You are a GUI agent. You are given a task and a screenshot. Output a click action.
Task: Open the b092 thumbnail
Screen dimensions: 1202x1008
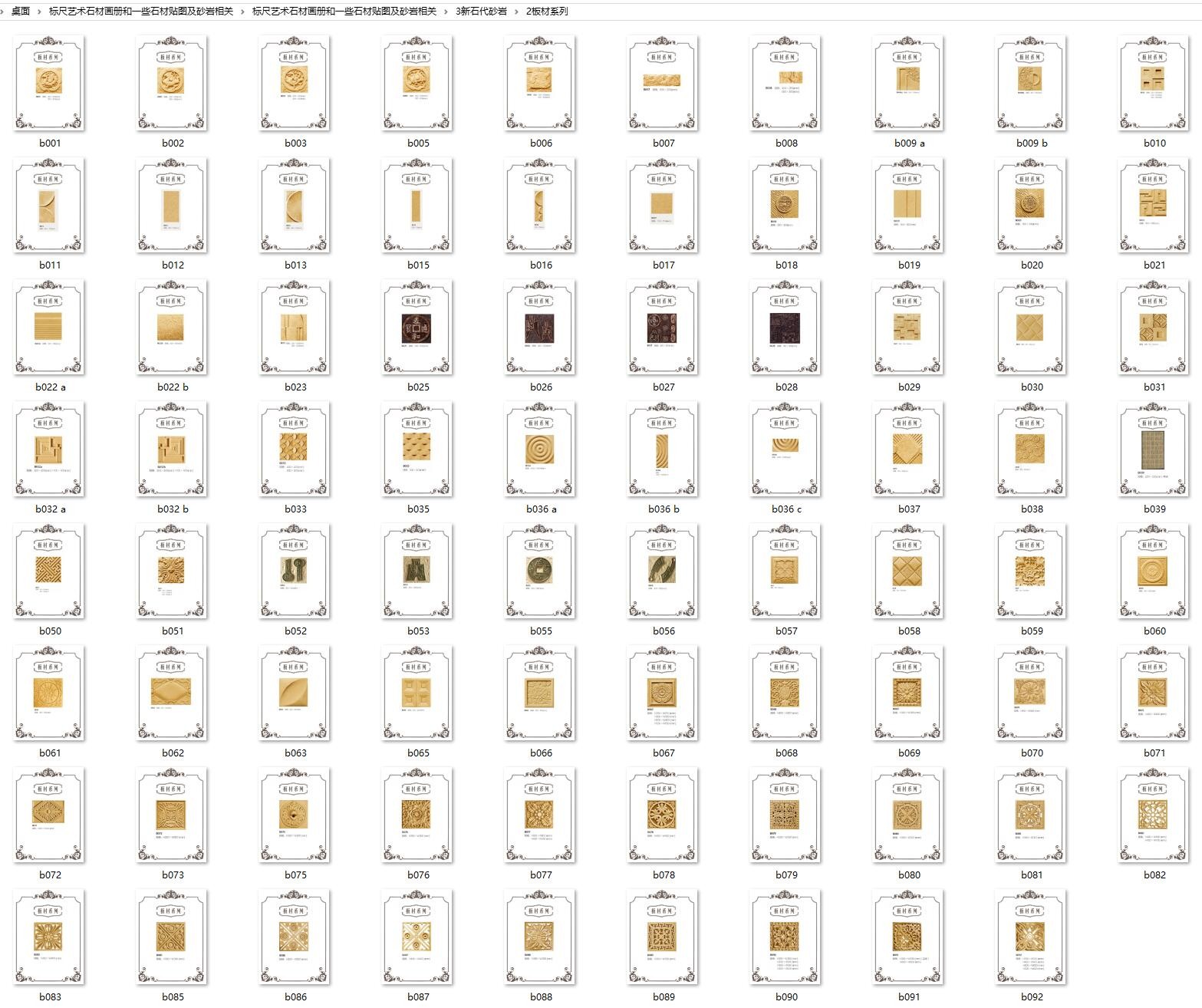pyautogui.click(x=1031, y=937)
